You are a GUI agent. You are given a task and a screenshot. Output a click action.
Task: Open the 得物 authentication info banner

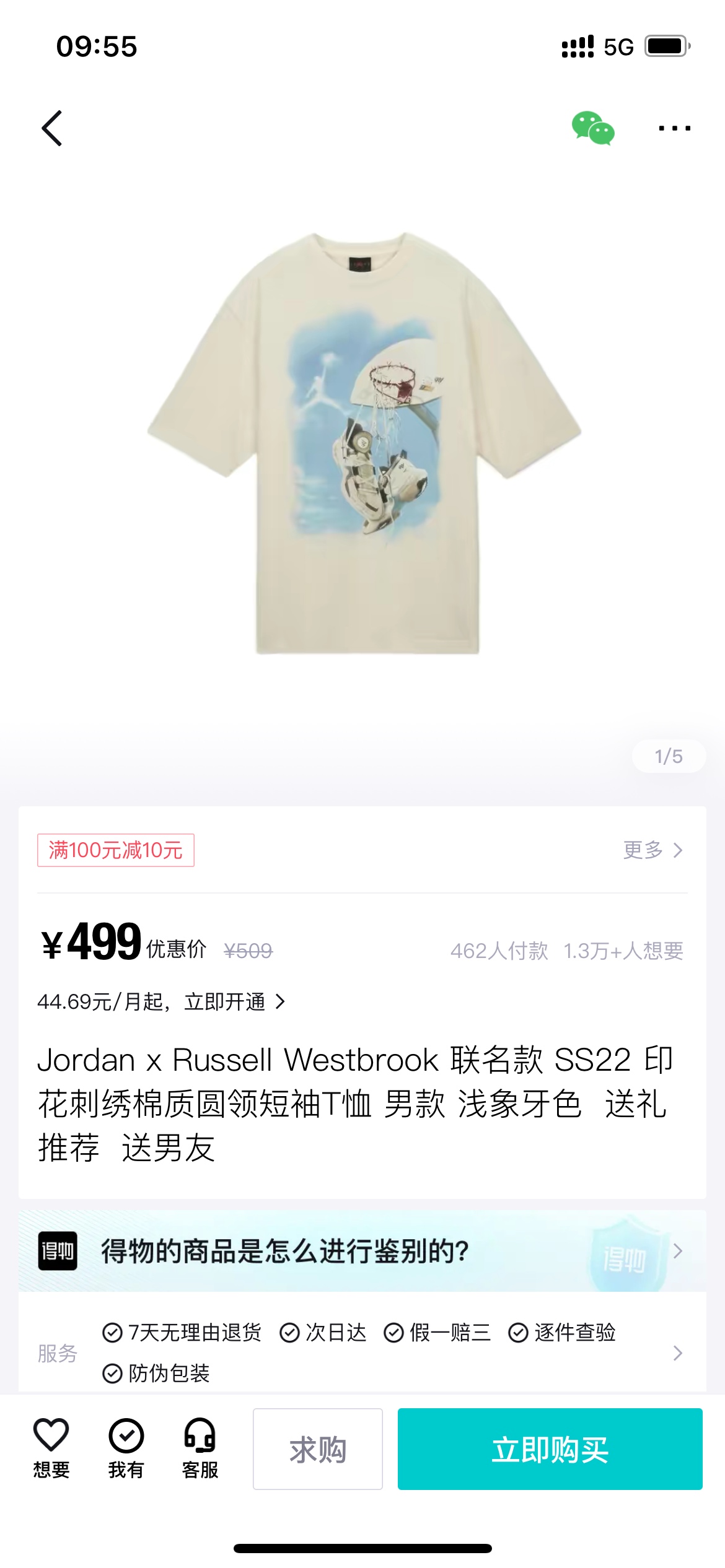pyautogui.click(x=362, y=1252)
